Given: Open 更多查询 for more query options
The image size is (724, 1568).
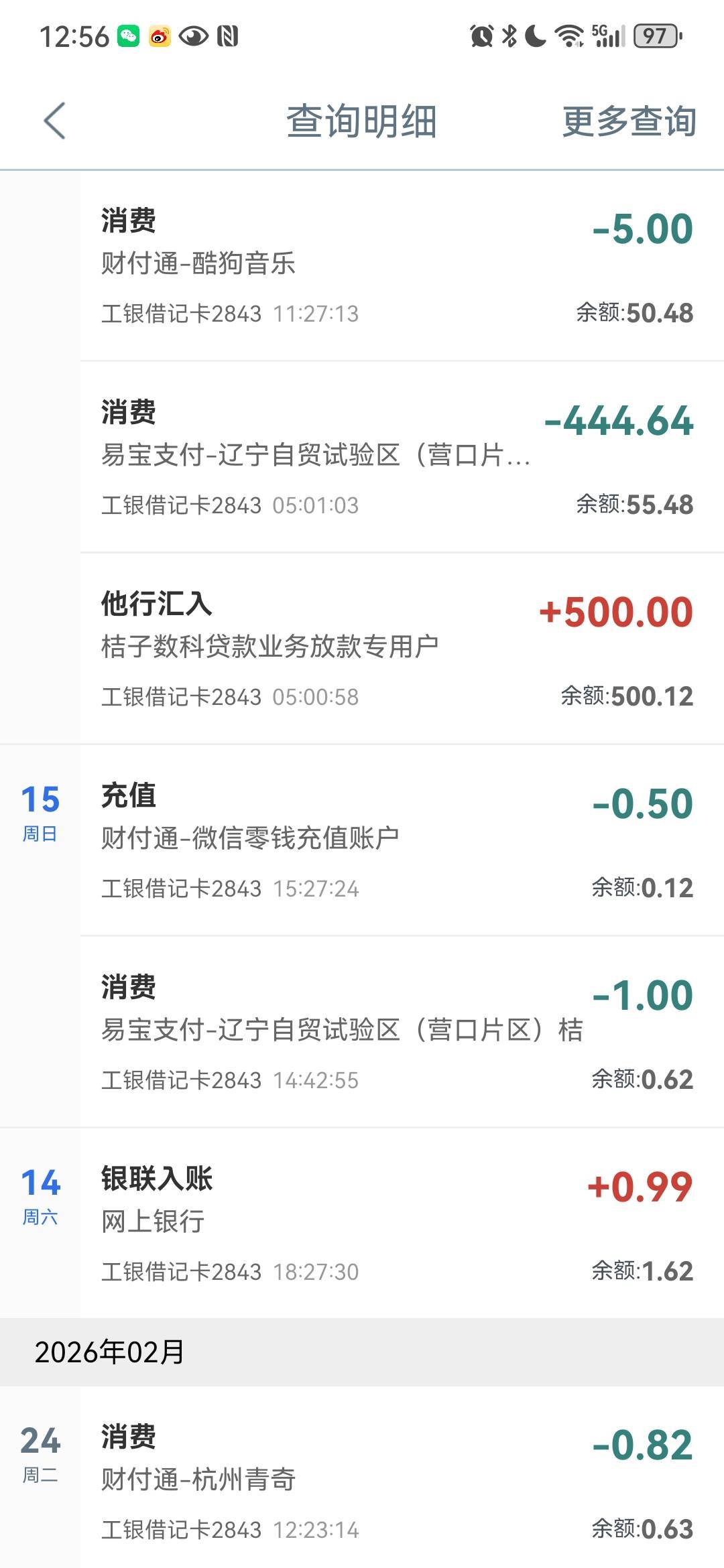Looking at the screenshot, I should [x=629, y=121].
